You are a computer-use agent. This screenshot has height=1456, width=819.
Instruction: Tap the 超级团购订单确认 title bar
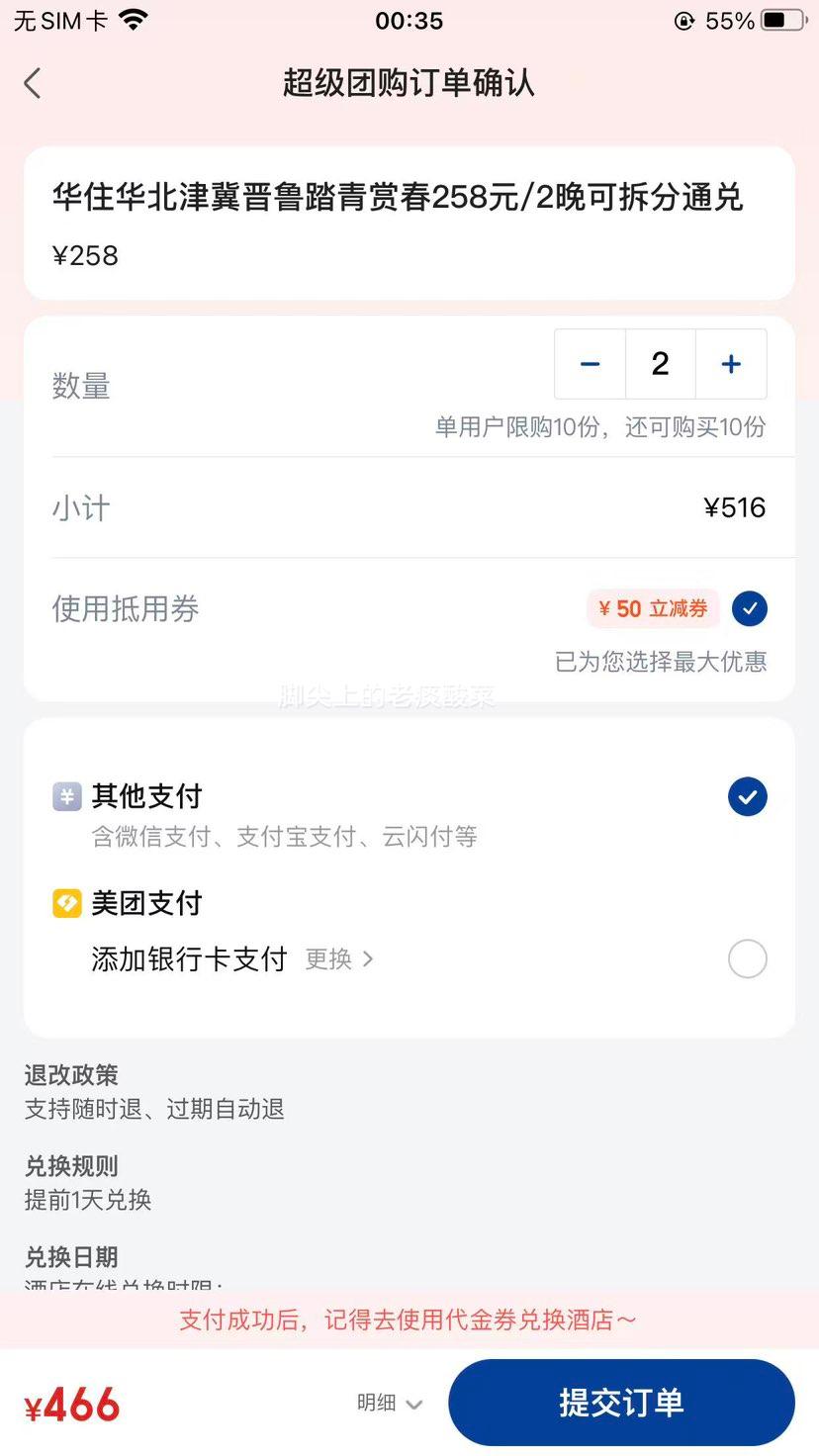point(409,83)
